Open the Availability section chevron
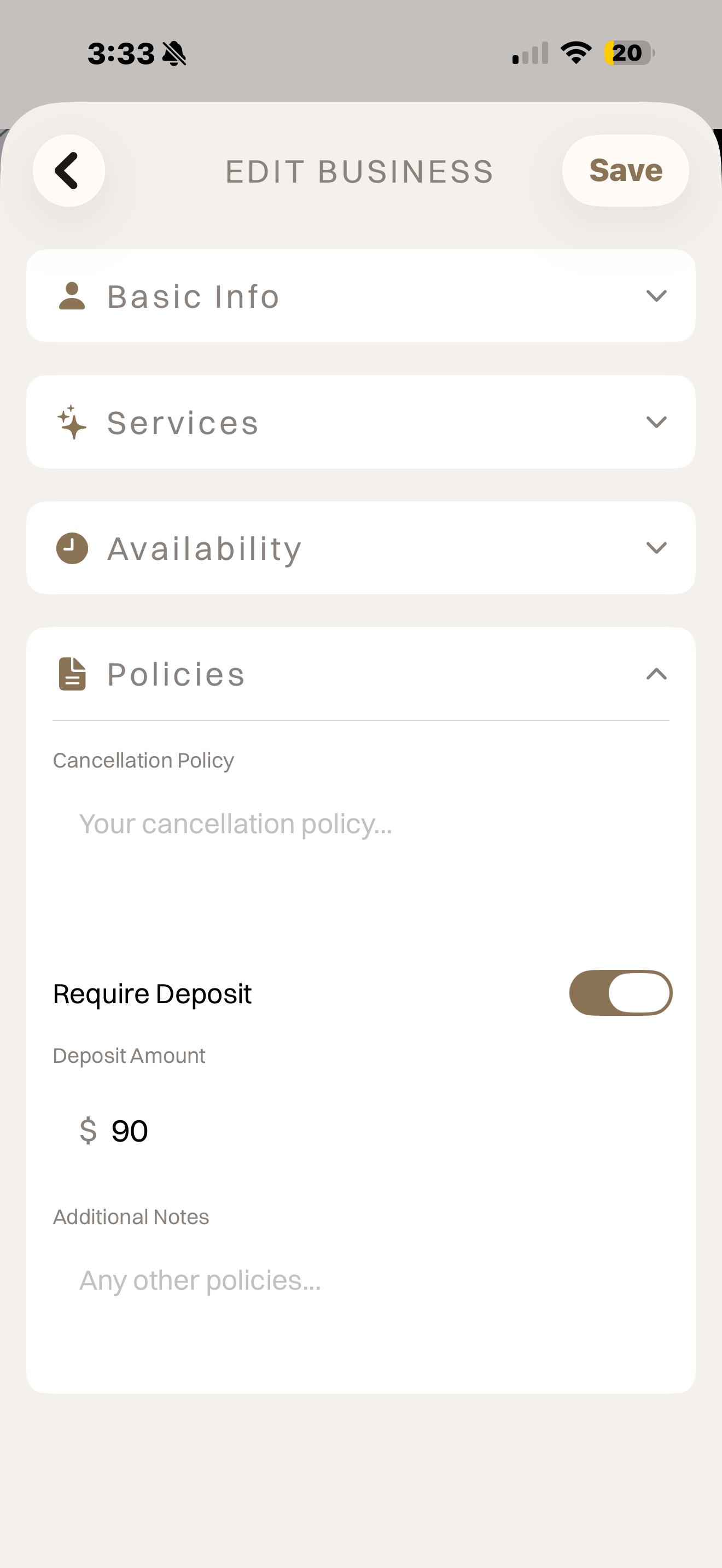The image size is (722, 1568). click(x=656, y=547)
